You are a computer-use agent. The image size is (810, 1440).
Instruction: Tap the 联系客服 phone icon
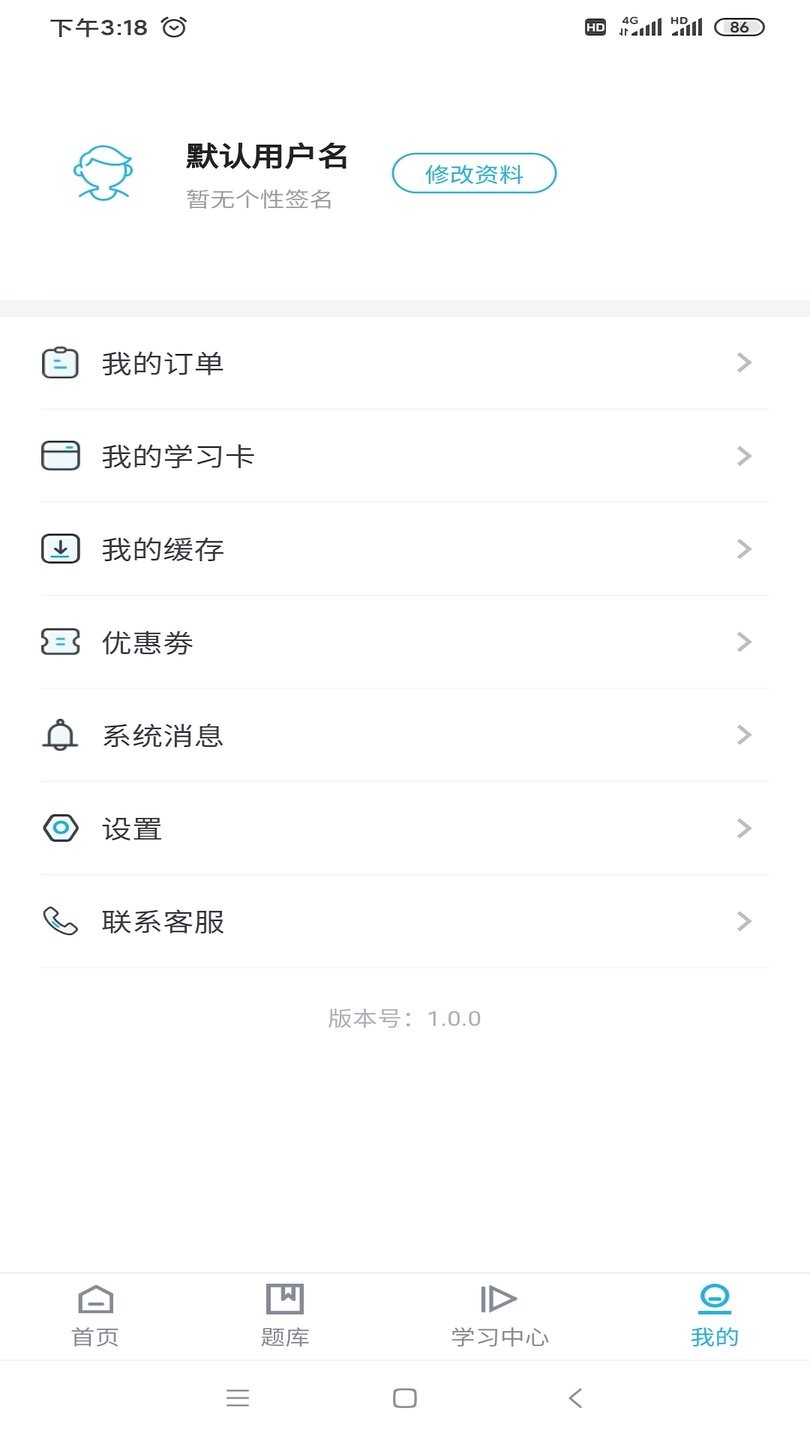[x=61, y=921]
